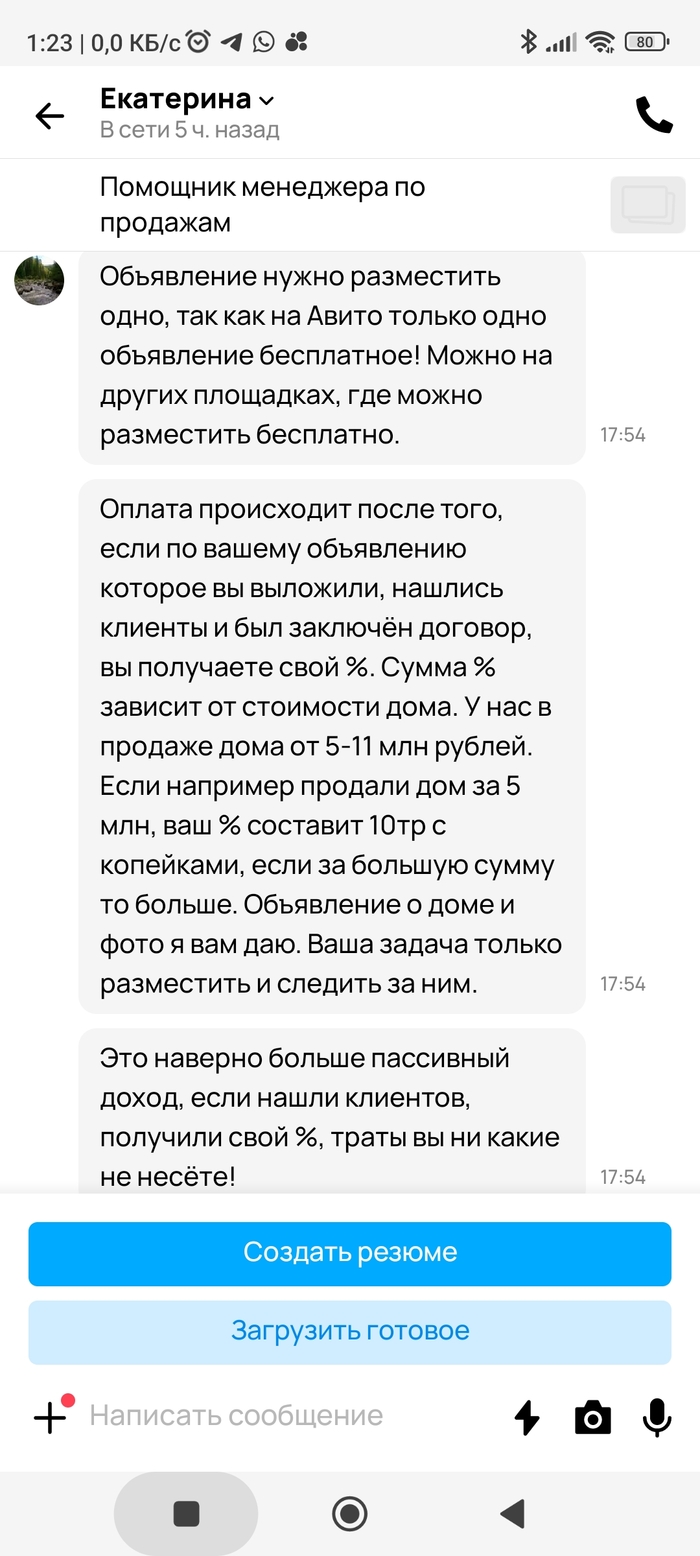Open recent apps from navigation bar

tap(186, 1513)
